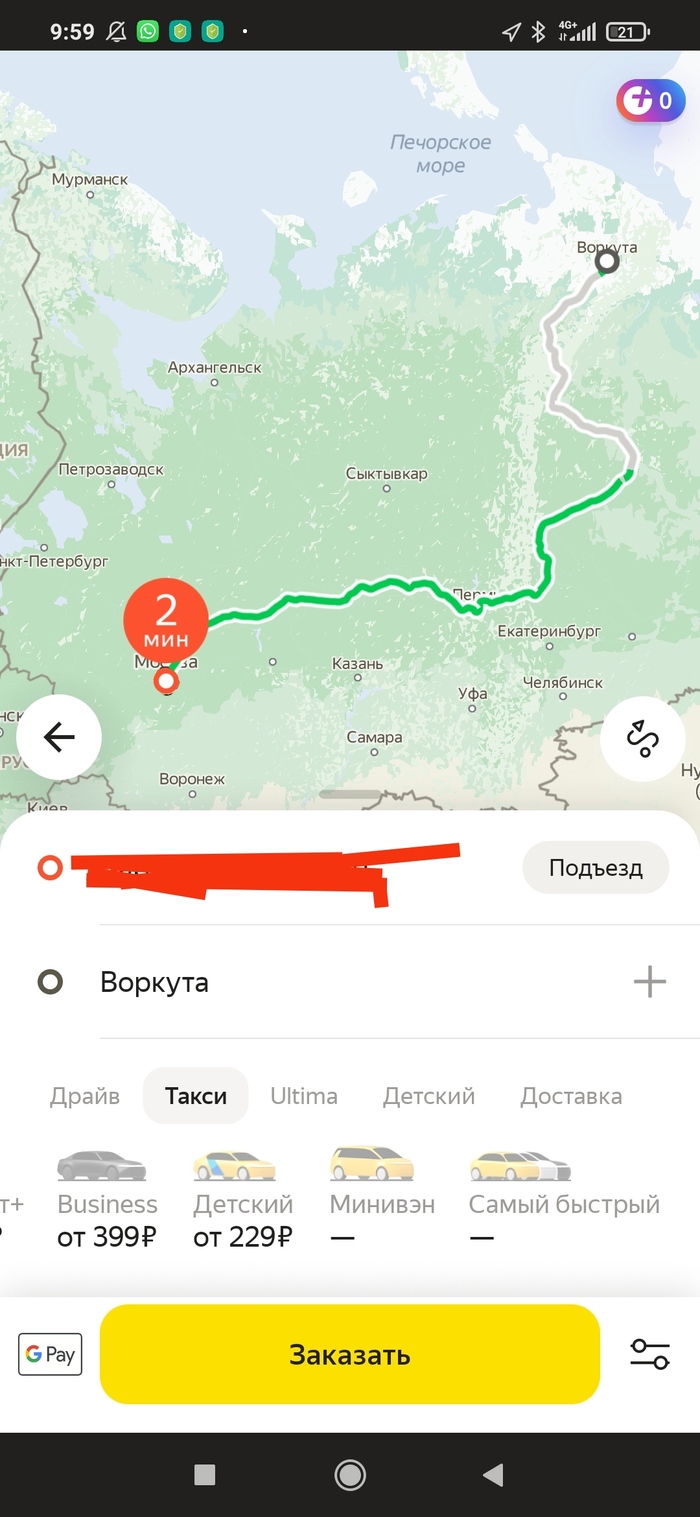Open ride options sliders icon
The width and height of the screenshot is (700, 1517).
click(650, 1354)
